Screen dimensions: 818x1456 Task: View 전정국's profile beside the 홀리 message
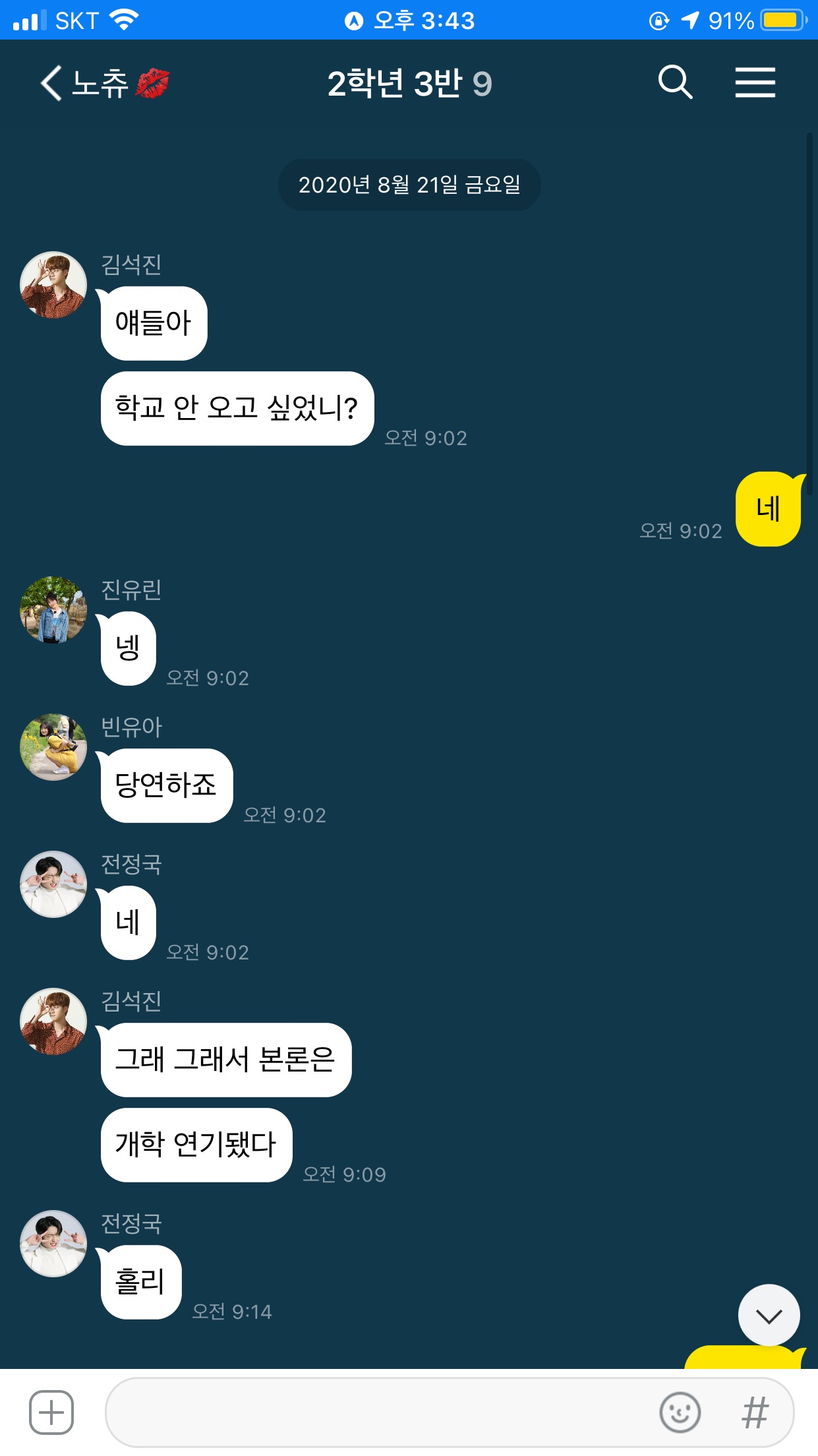coord(53,1244)
